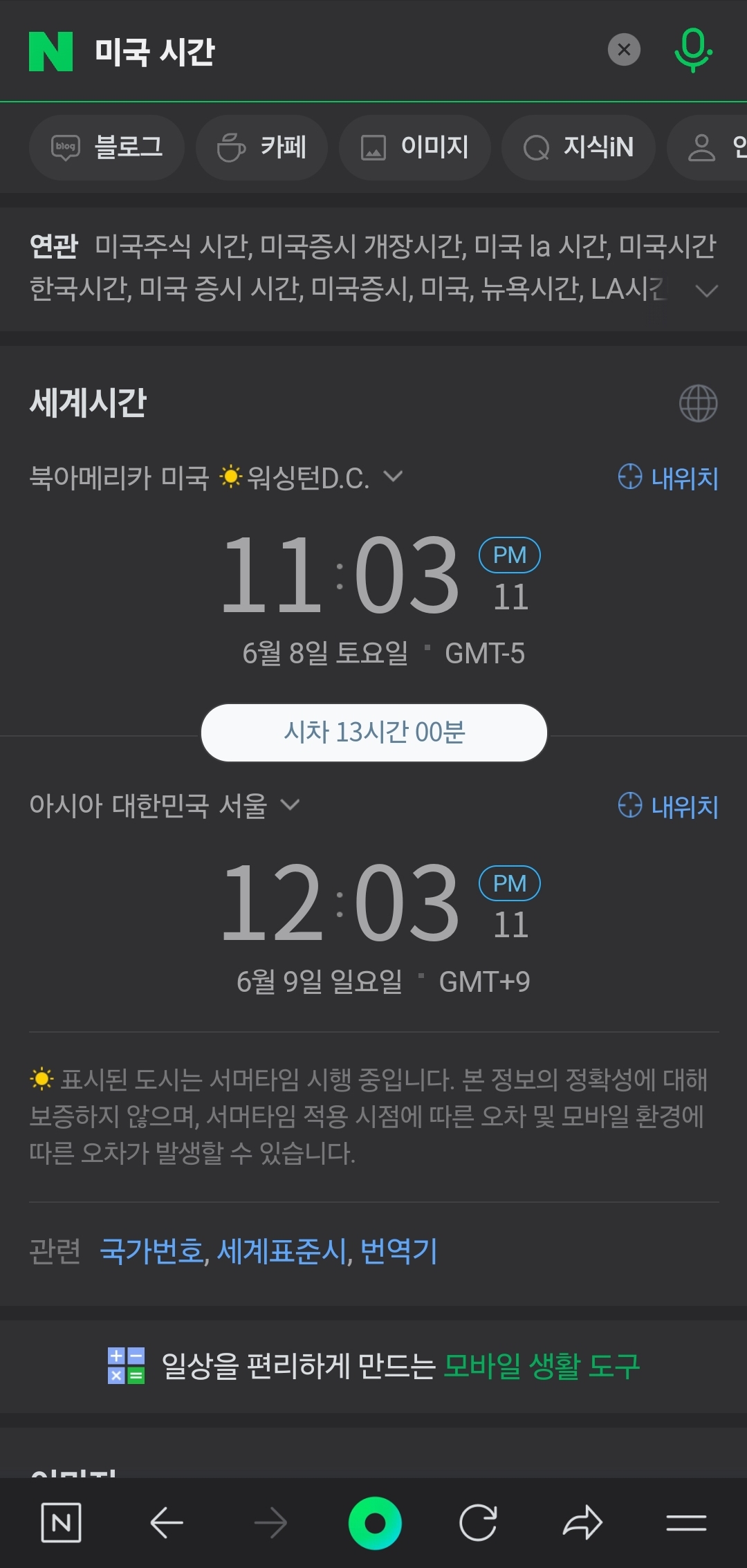
Task: Reload the page with the refresh icon
Action: pos(478,1522)
